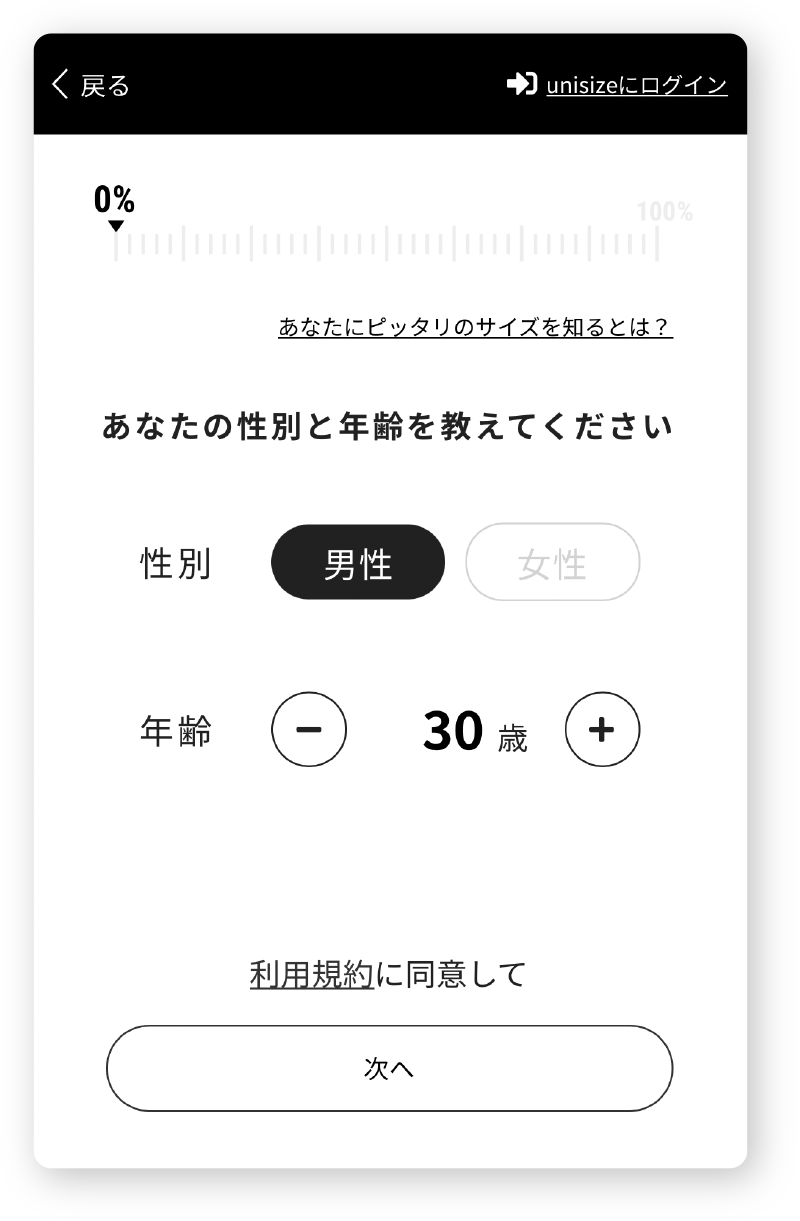Open the 利用規約 terms link
Viewport: 800px width, 1221px height.
point(311,973)
